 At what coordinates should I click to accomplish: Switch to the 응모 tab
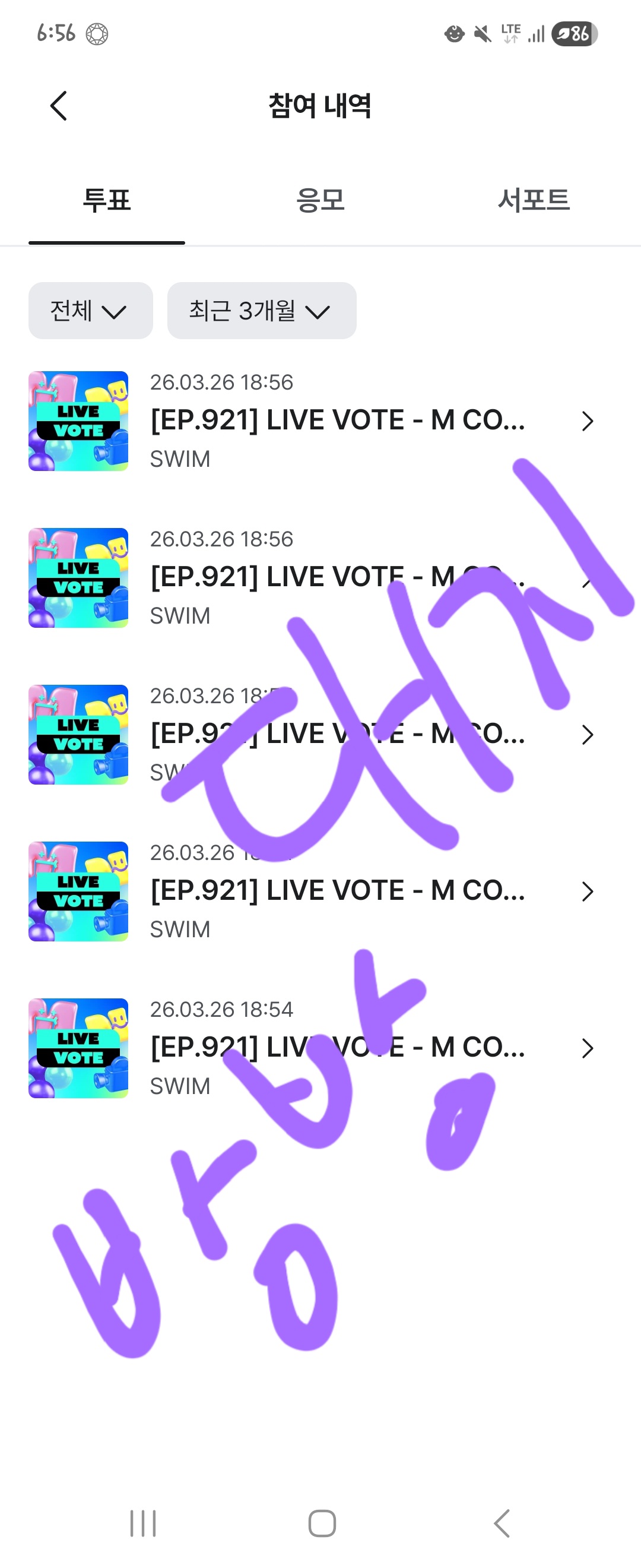(x=320, y=200)
